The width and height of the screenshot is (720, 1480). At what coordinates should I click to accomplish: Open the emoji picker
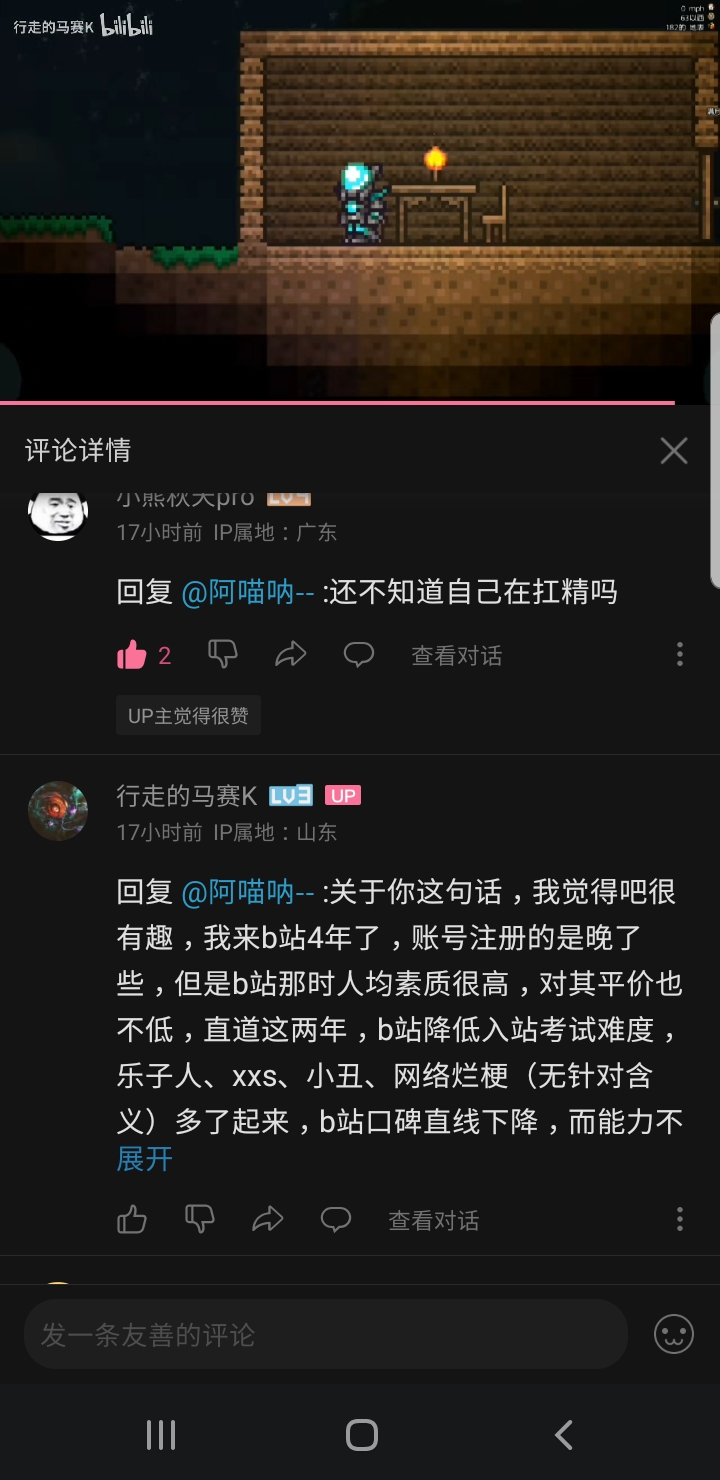tap(674, 1335)
